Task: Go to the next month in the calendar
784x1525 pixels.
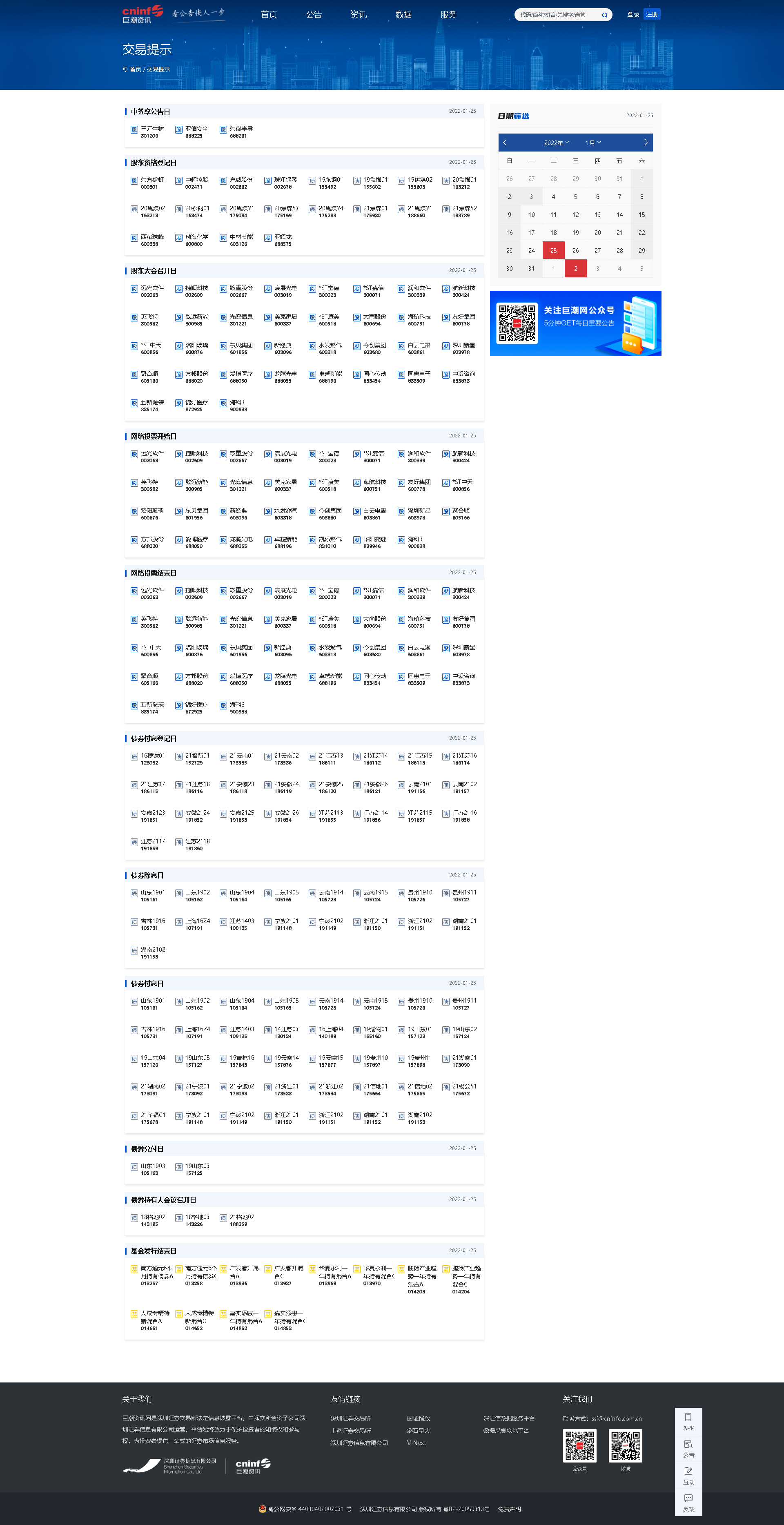Action: [x=646, y=143]
